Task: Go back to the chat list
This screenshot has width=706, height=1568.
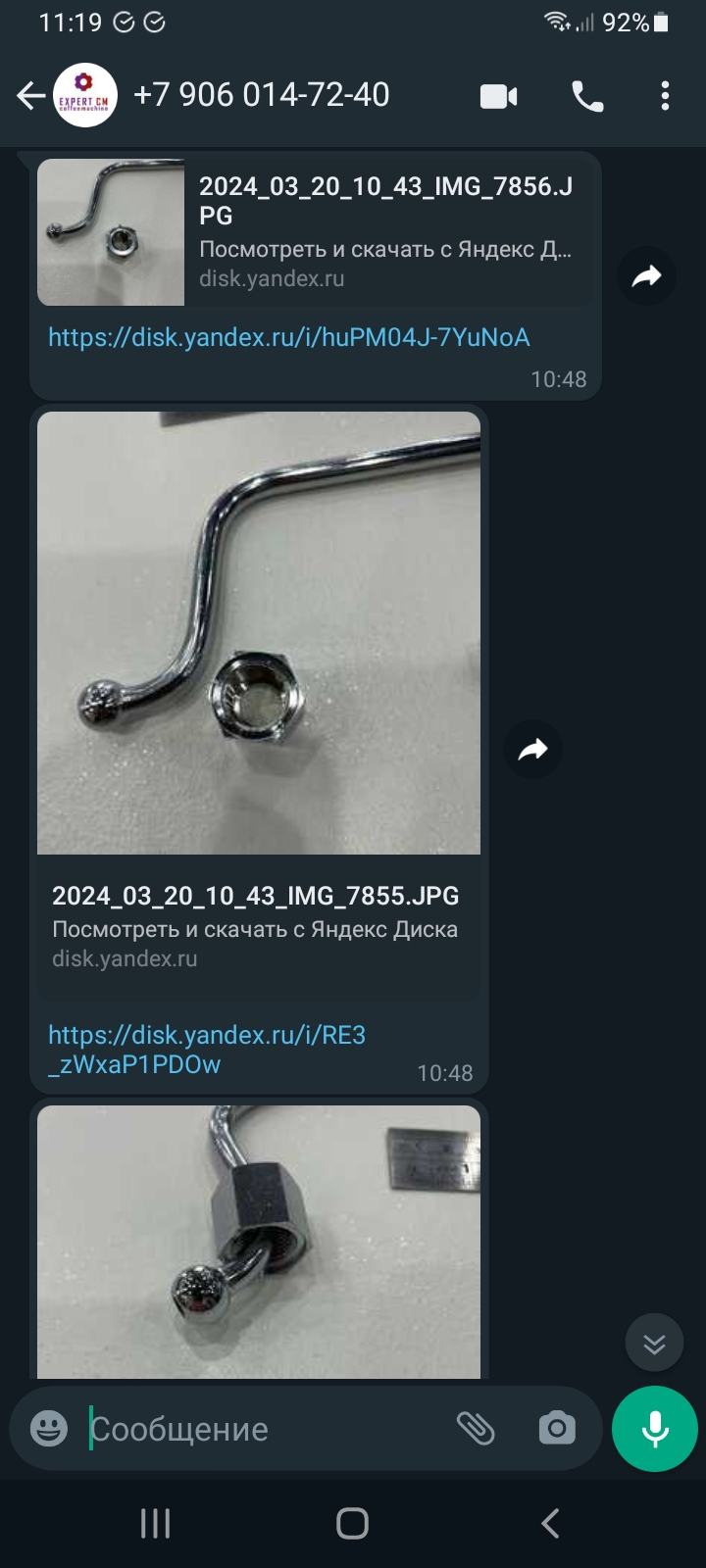Action: 31,95
